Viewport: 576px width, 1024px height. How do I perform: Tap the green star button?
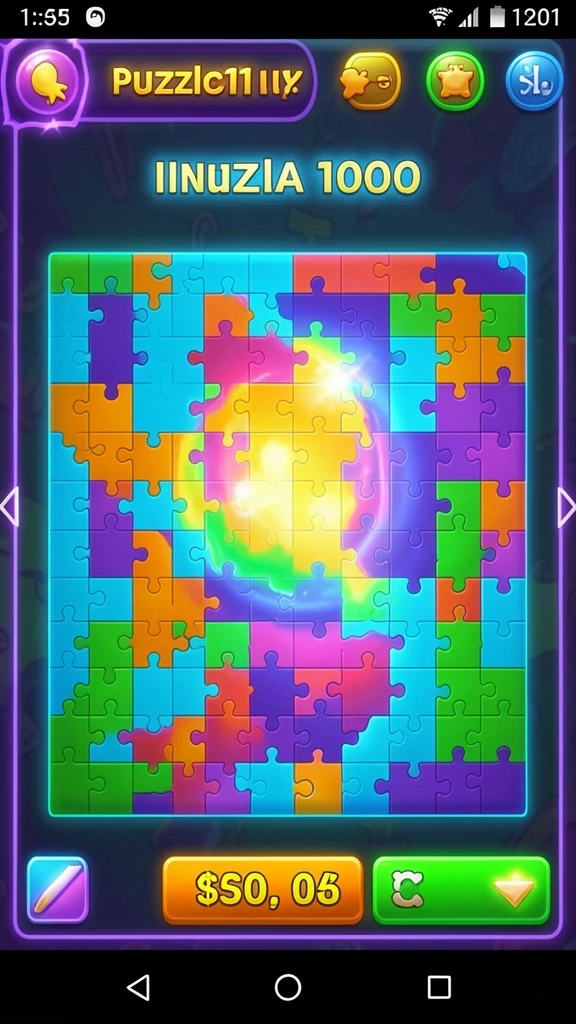pyautogui.click(x=455, y=81)
